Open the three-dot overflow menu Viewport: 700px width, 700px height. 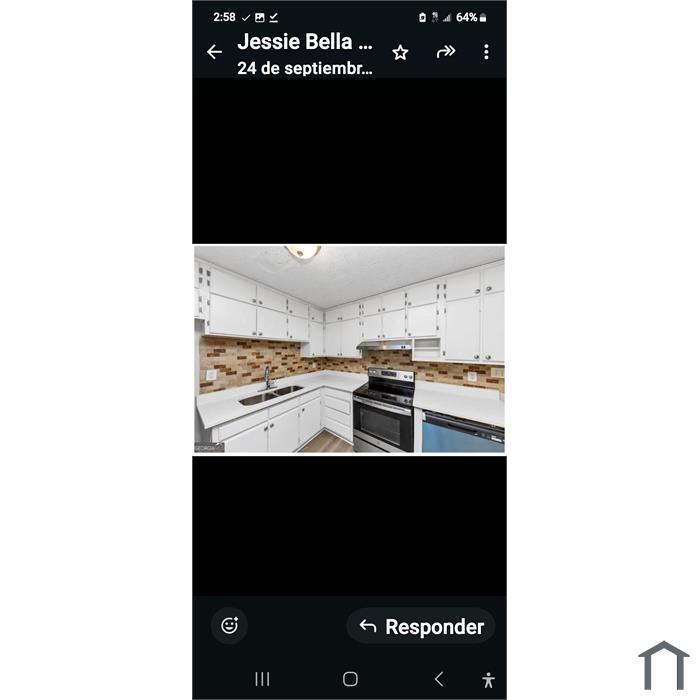[x=486, y=52]
